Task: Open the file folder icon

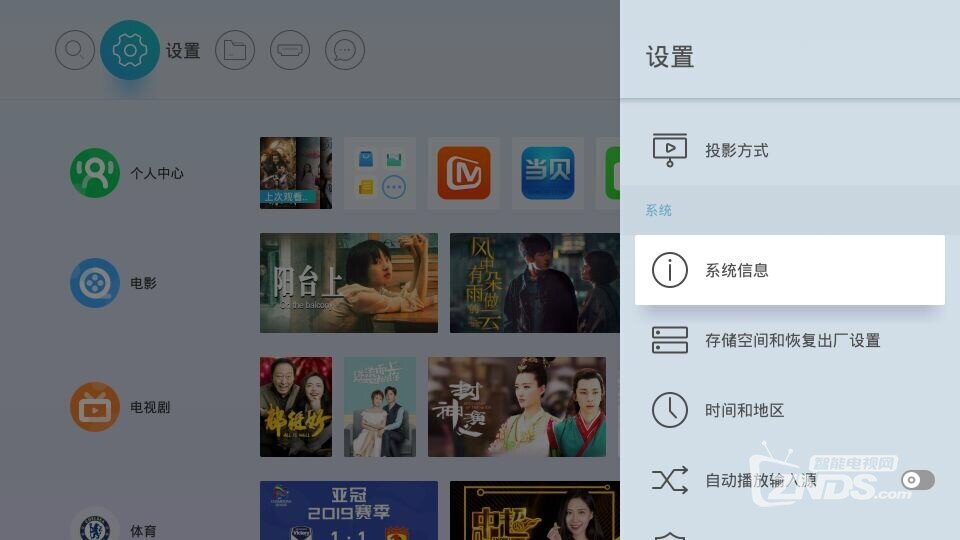Action: (235, 50)
